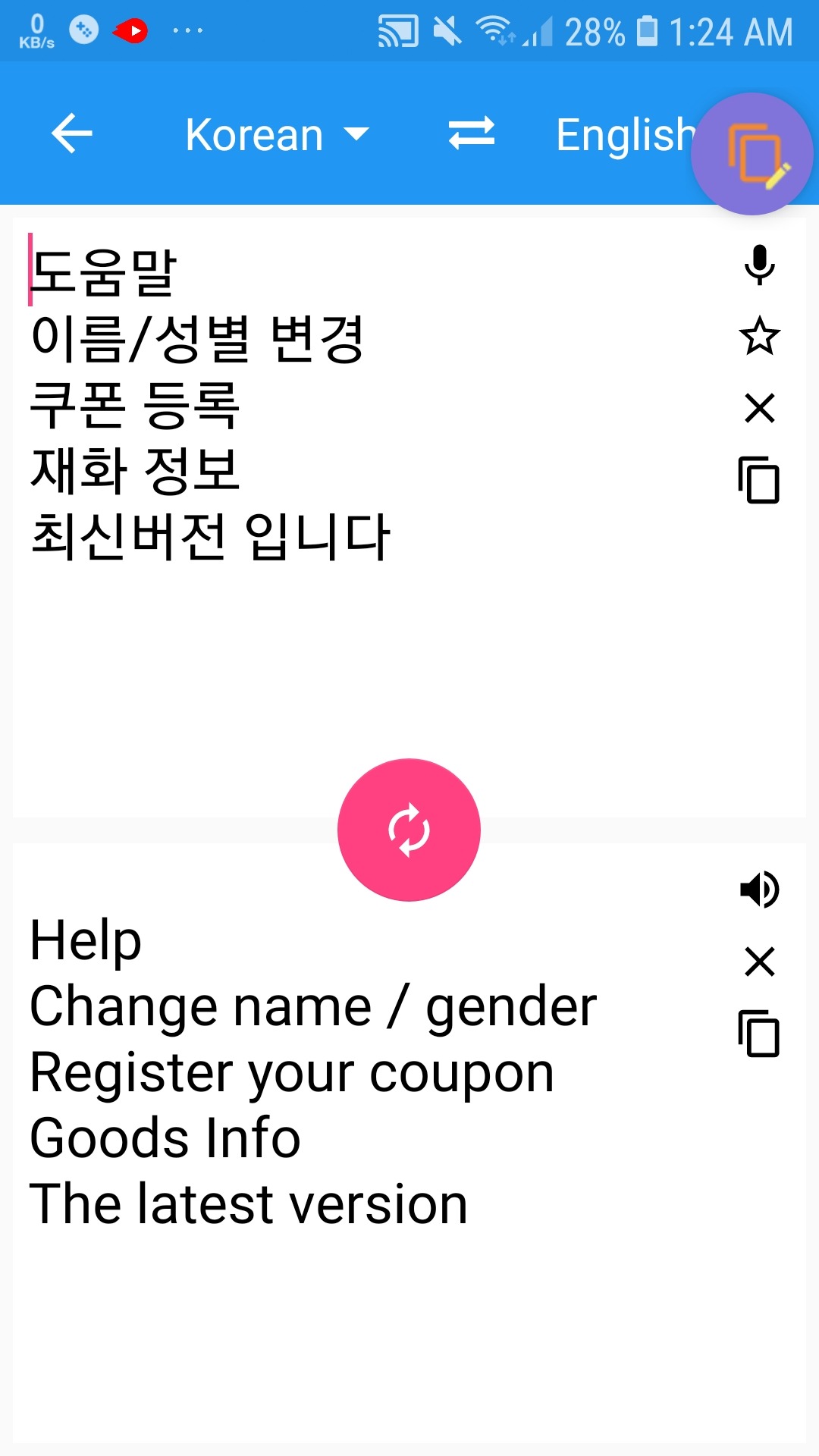Open the English target language selector

[x=623, y=135]
